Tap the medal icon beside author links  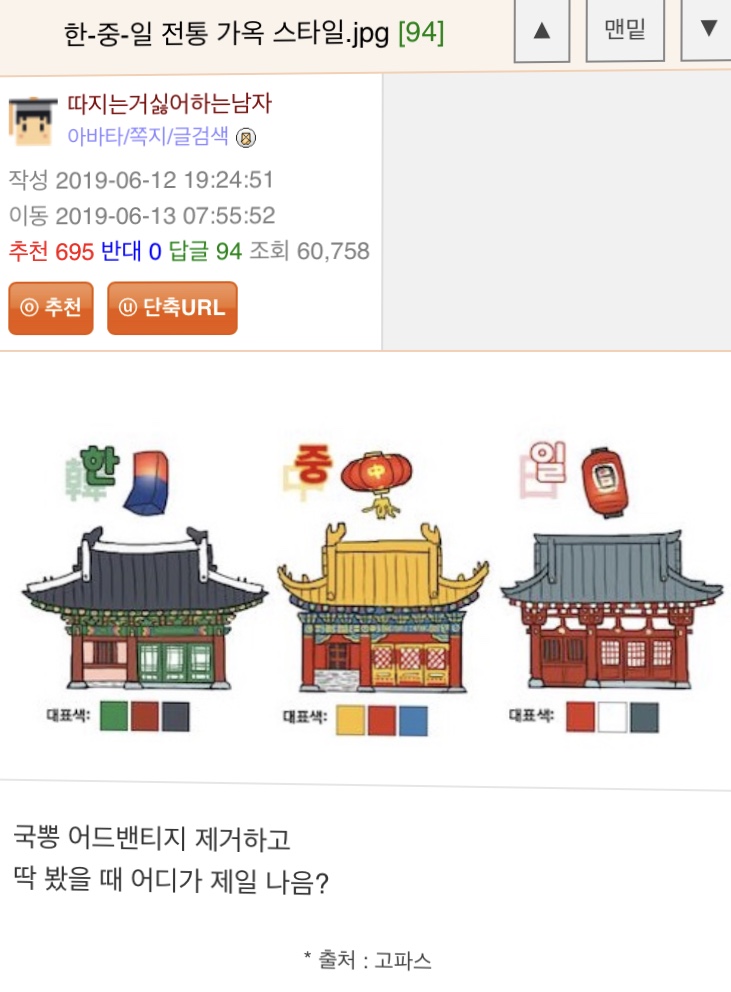point(246,138)
